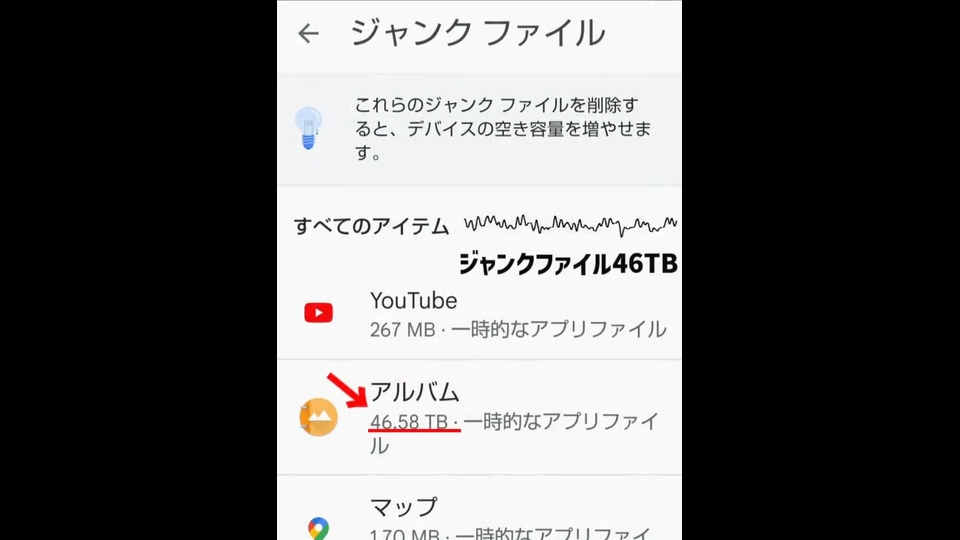Select the アルバム 46.58 TB row
960x540 pixels.
coord(478,417)
